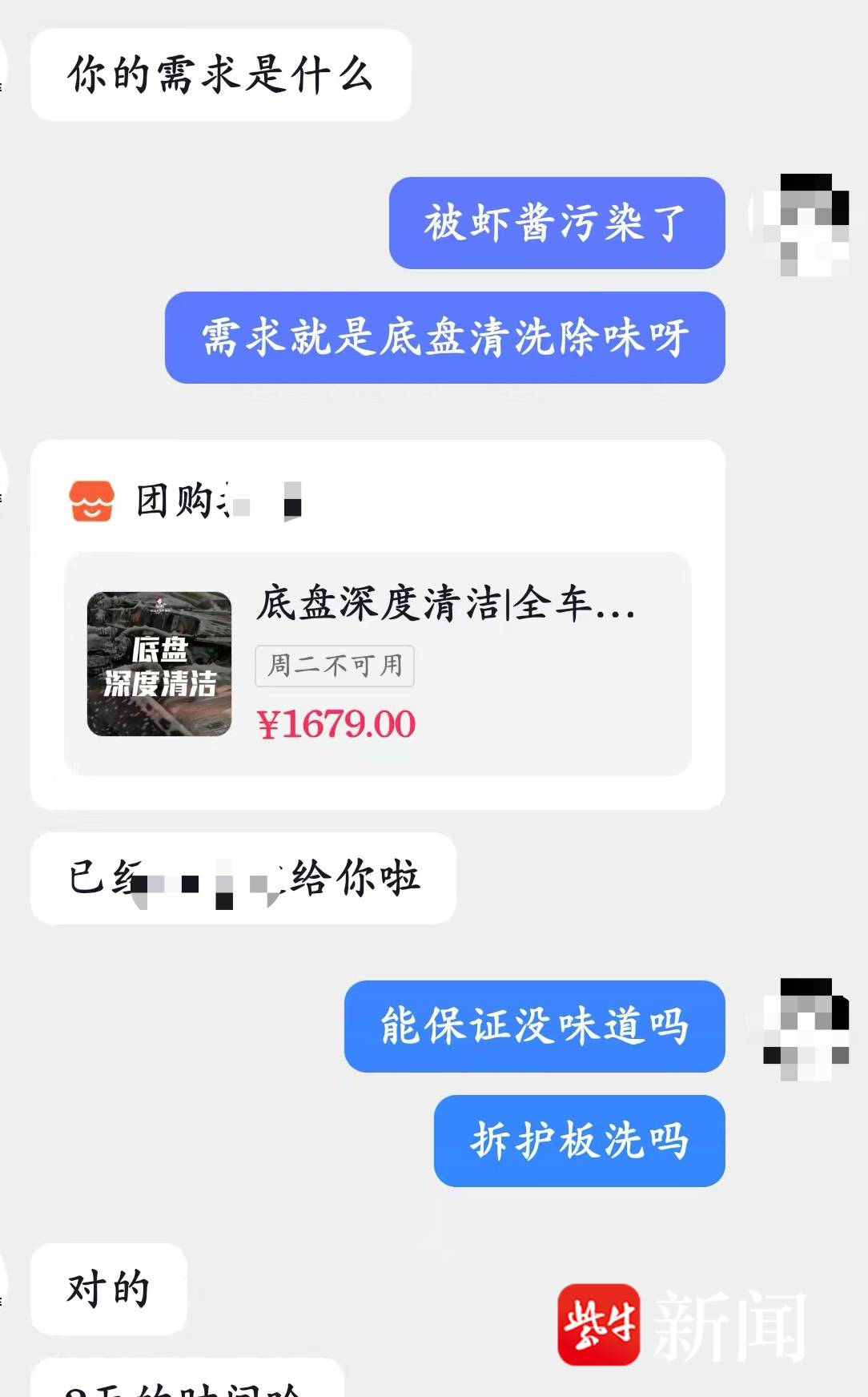
Task: Open the 底盘深度清洁 group-buy deal card
Action: [377, 663]
